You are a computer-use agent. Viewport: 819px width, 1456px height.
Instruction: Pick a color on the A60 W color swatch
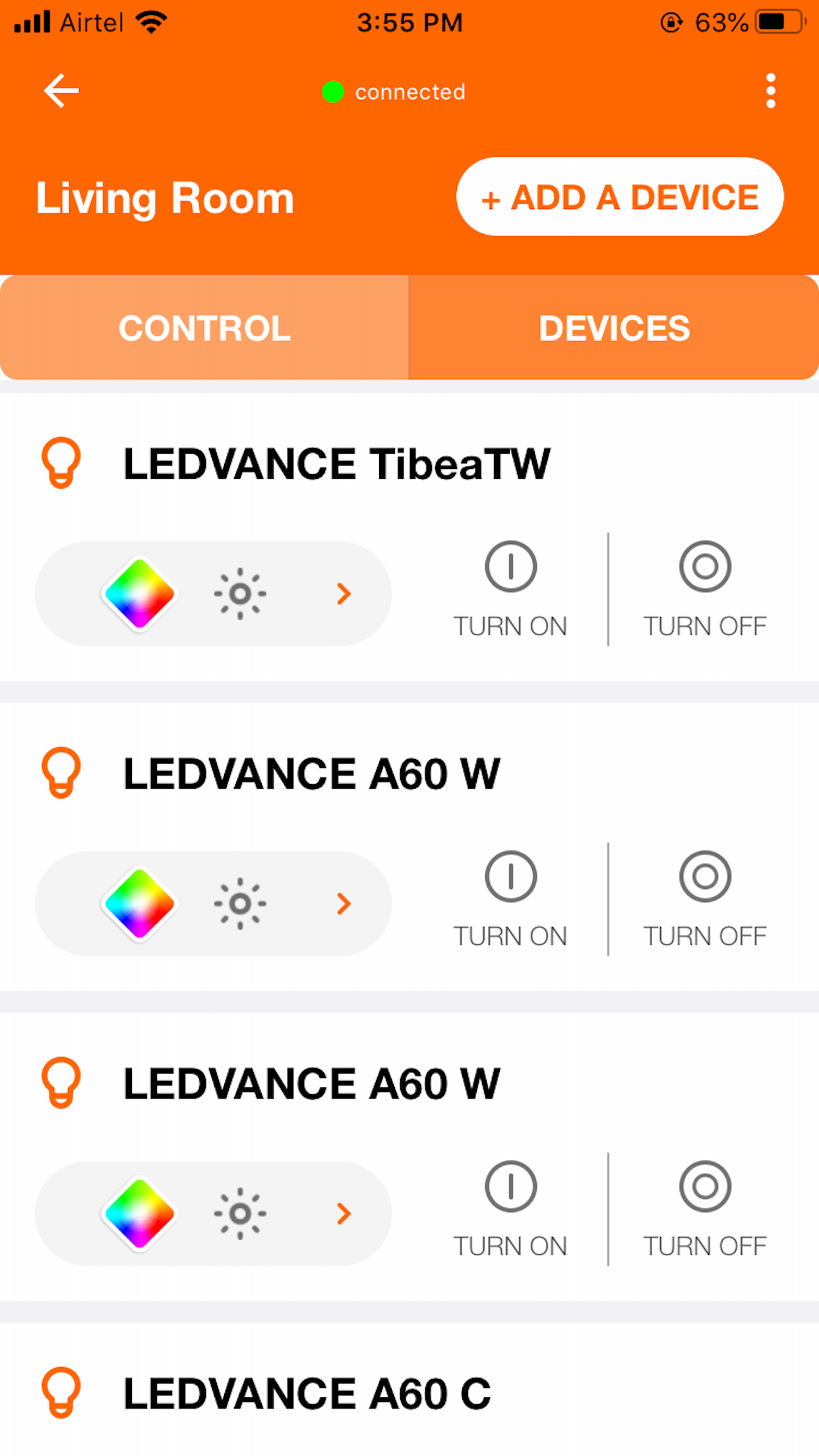point(140,903)
